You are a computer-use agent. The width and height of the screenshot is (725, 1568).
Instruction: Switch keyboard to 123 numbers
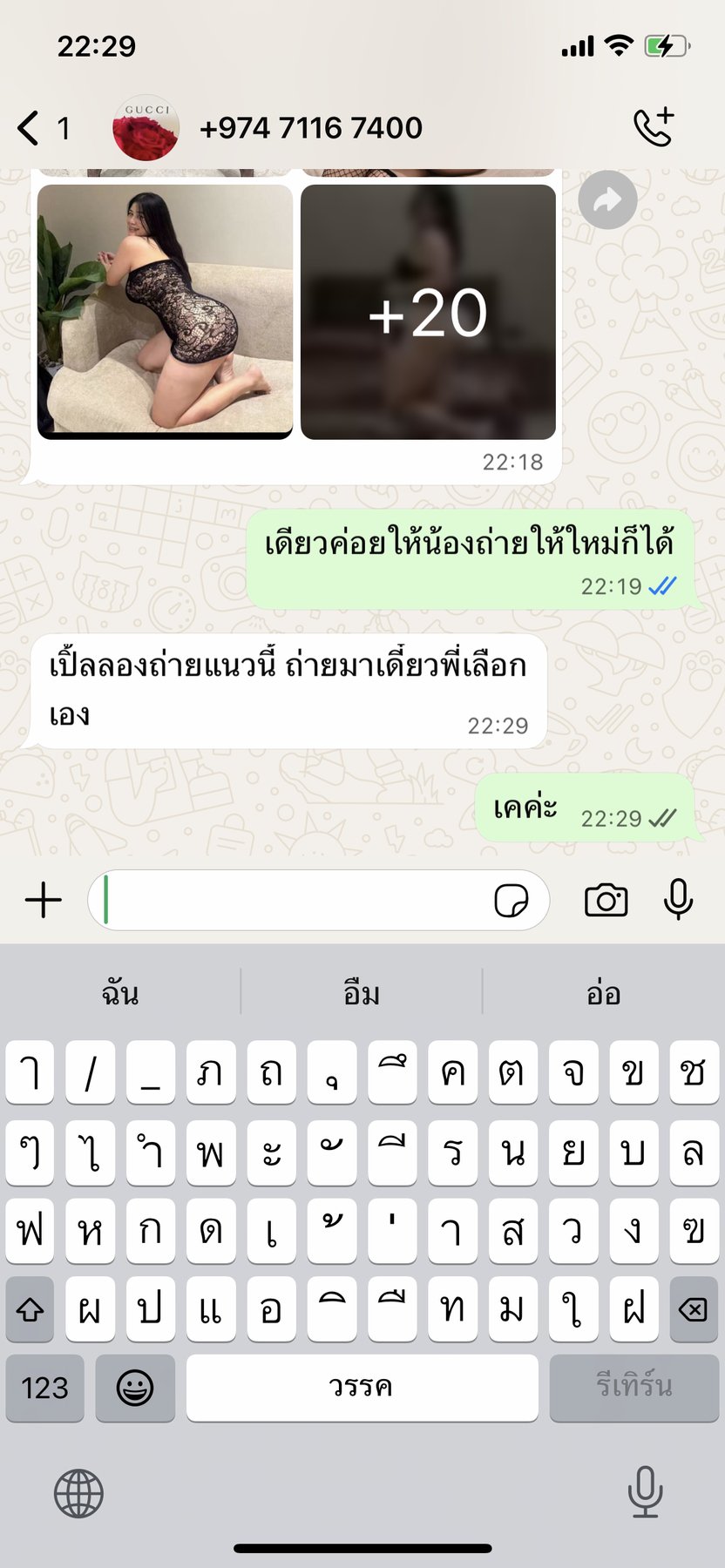coord(44,1388)
